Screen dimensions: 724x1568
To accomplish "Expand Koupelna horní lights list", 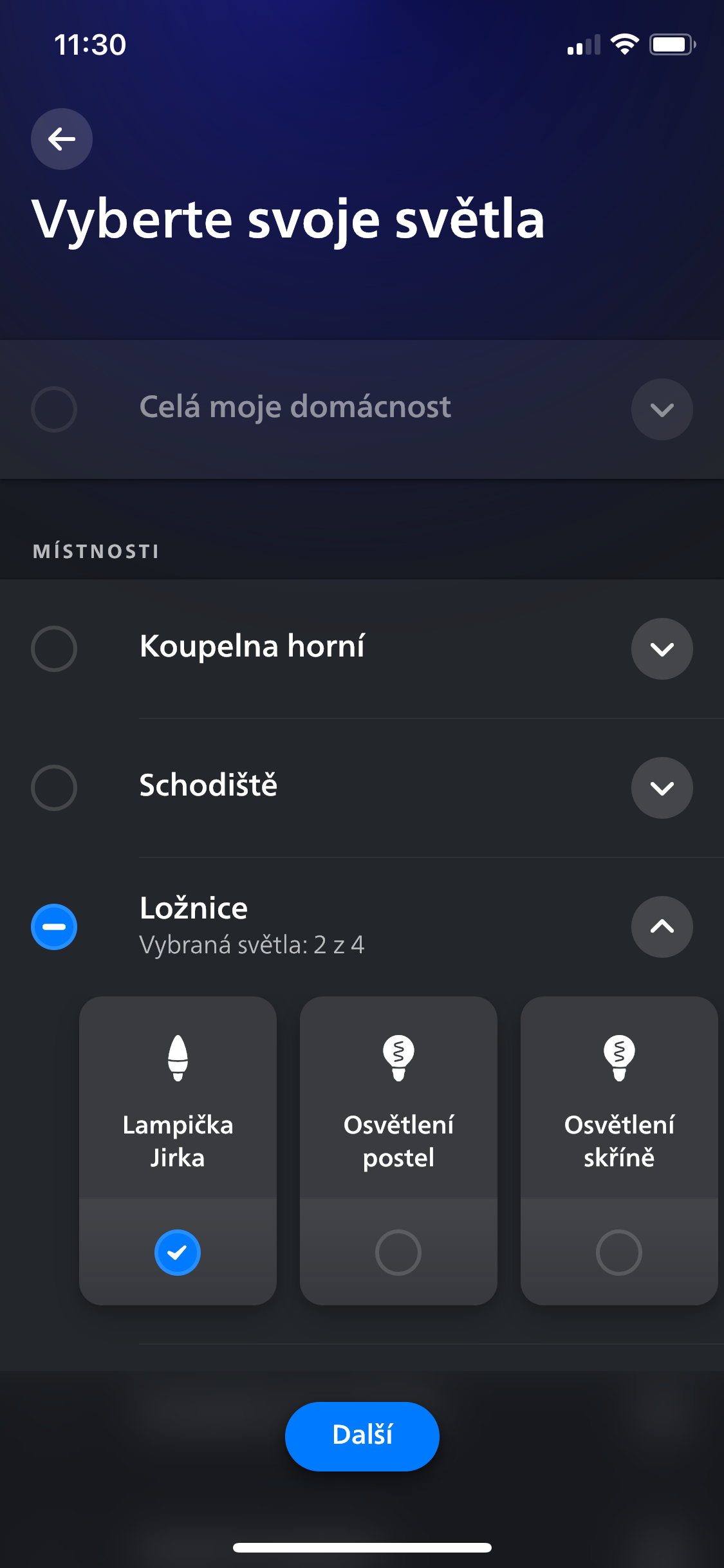I will pos(662,649).
